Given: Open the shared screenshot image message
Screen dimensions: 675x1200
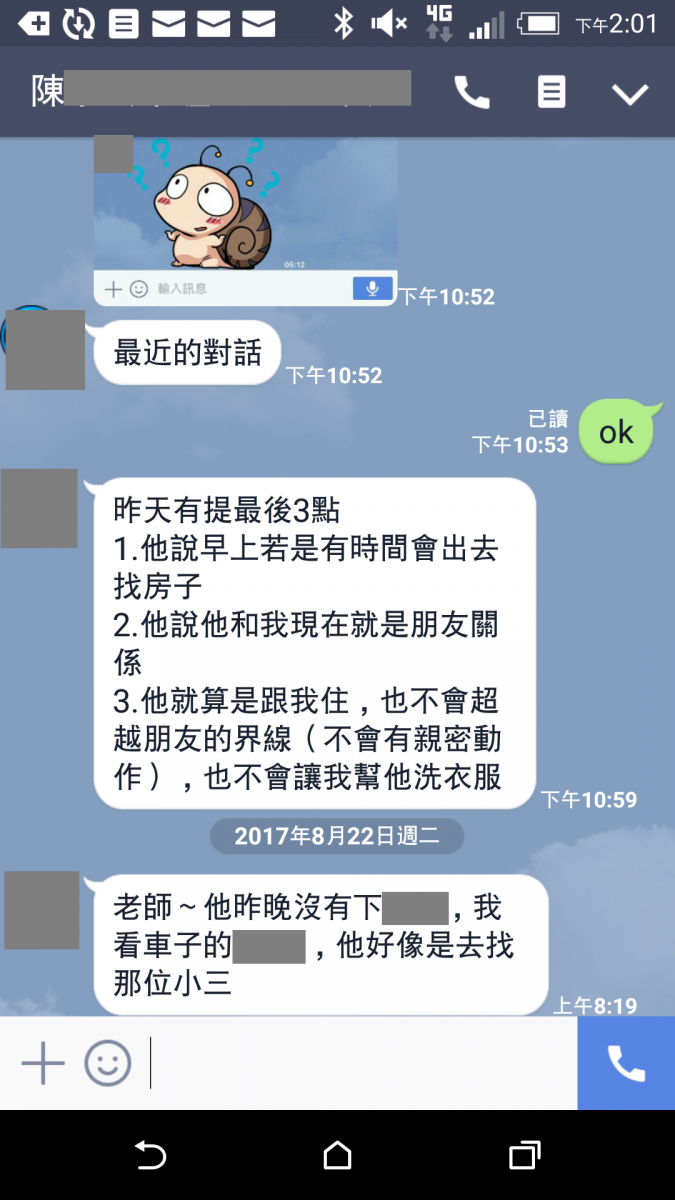Looking at the screenshot, I should click(246, 220).
